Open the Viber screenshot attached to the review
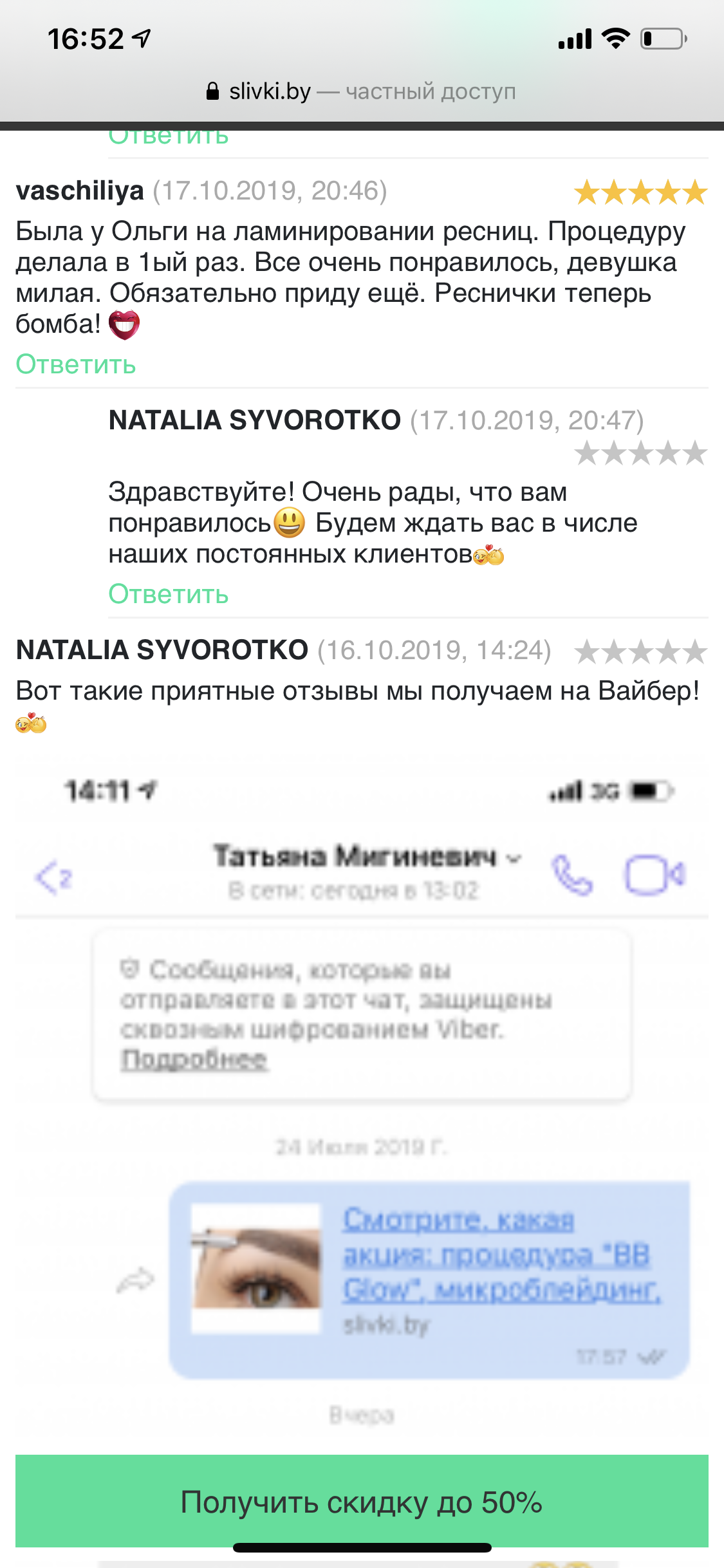The width and height of the screenshot is (724, 1568). (362, 1094)
